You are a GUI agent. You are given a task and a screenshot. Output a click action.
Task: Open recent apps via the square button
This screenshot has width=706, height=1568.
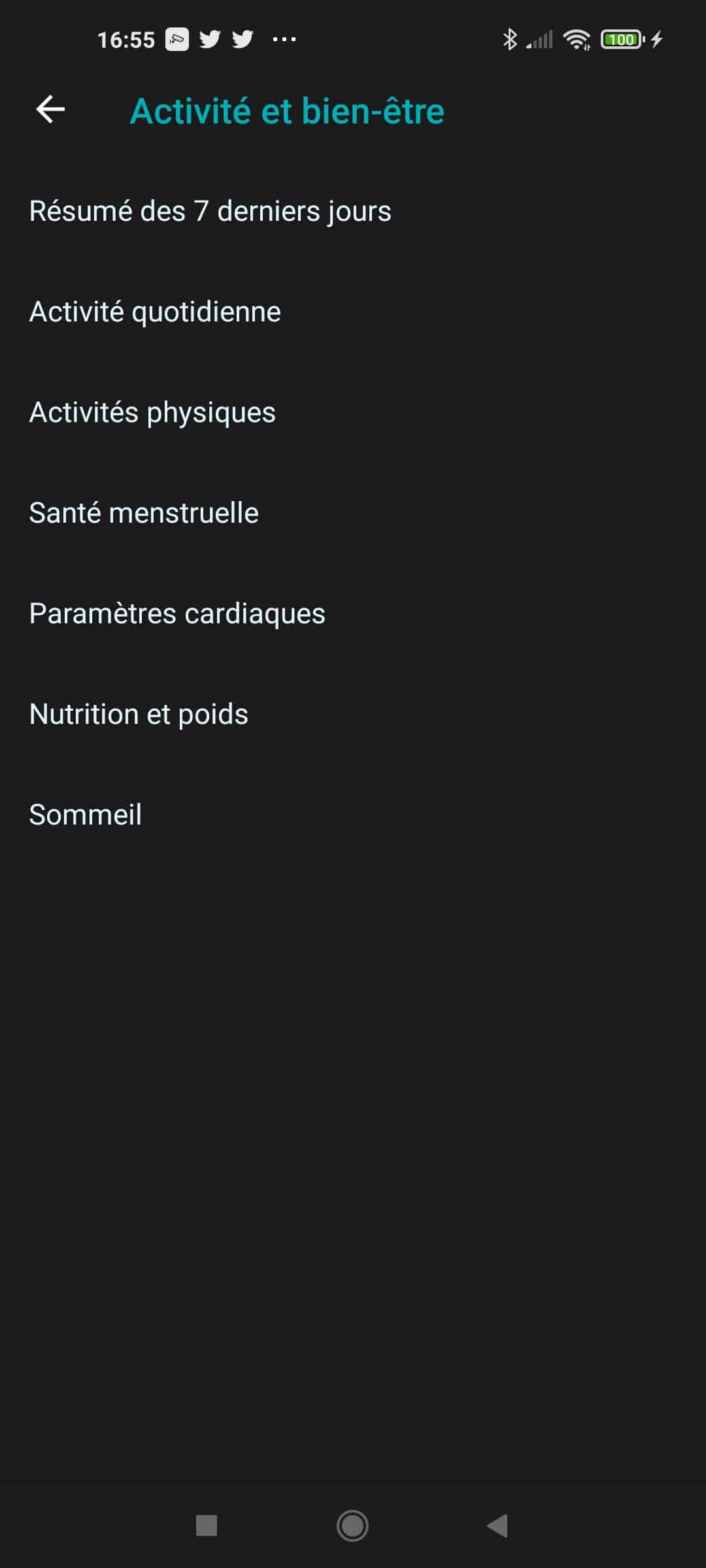207,1526
